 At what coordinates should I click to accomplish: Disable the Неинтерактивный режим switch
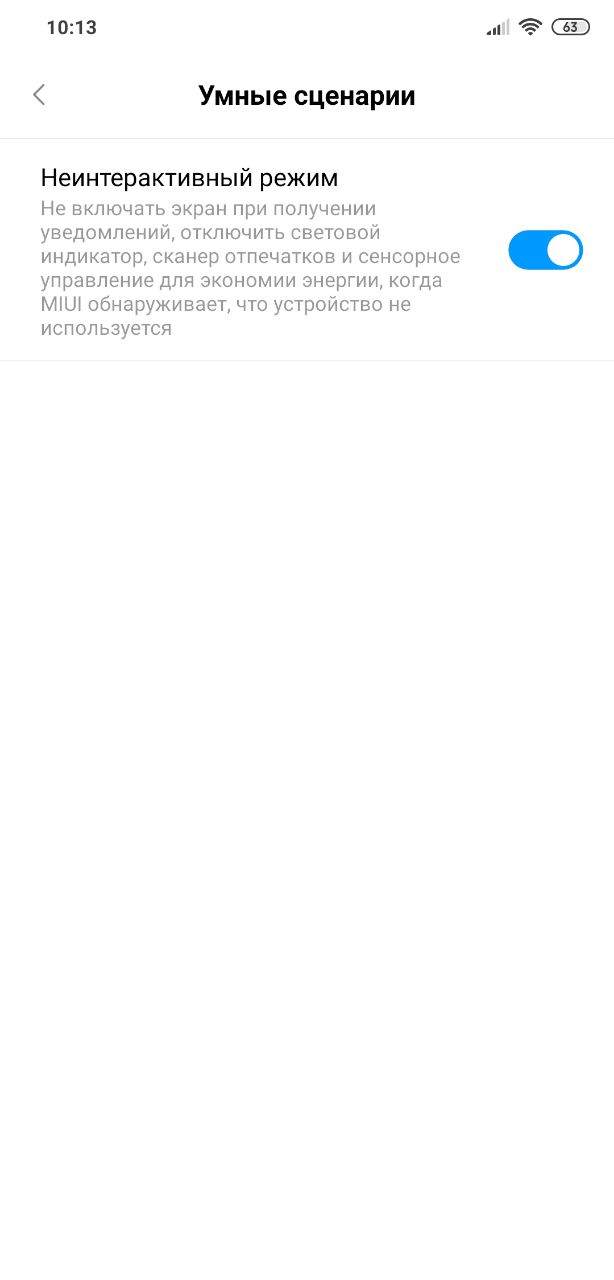(x=545, y=250)
